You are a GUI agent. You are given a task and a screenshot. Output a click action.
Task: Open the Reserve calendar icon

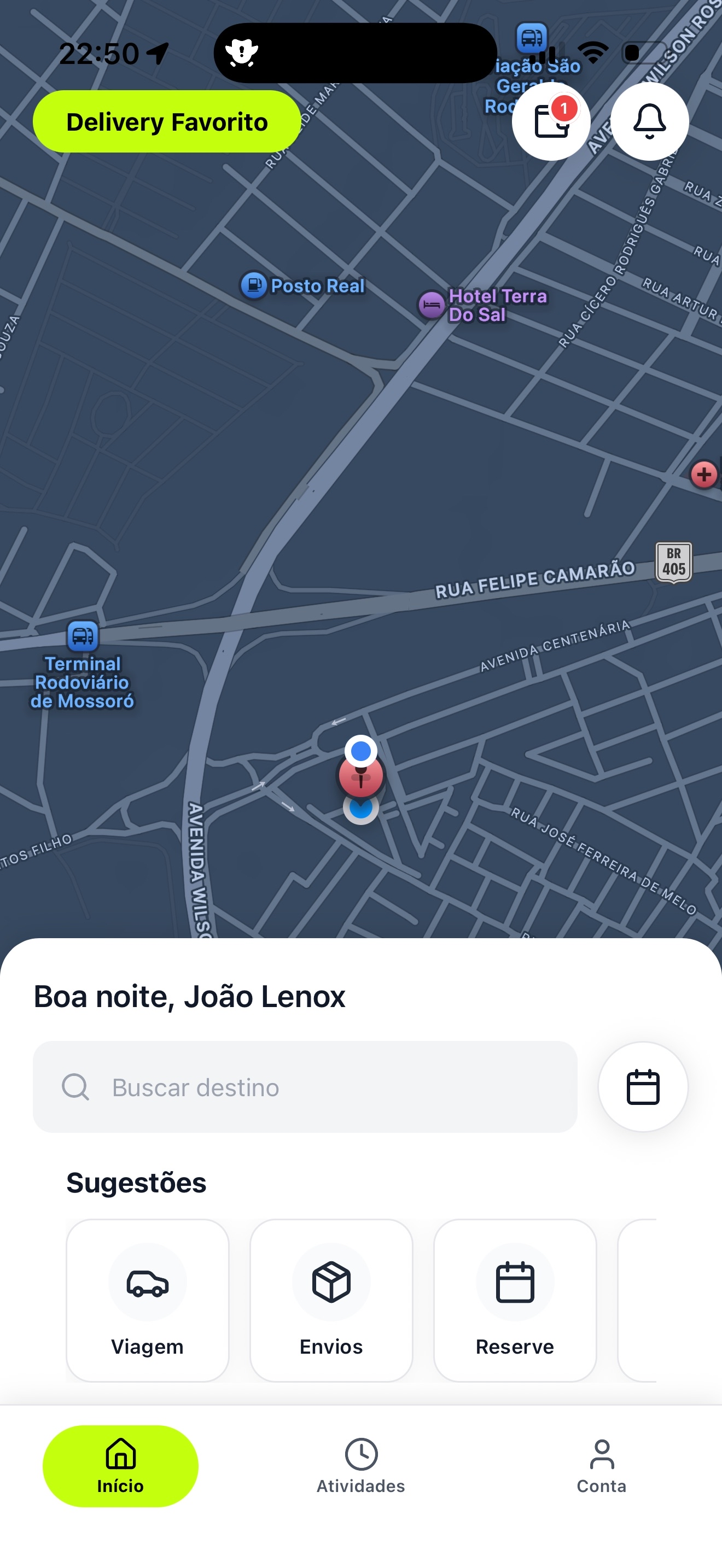[515, 1283]
